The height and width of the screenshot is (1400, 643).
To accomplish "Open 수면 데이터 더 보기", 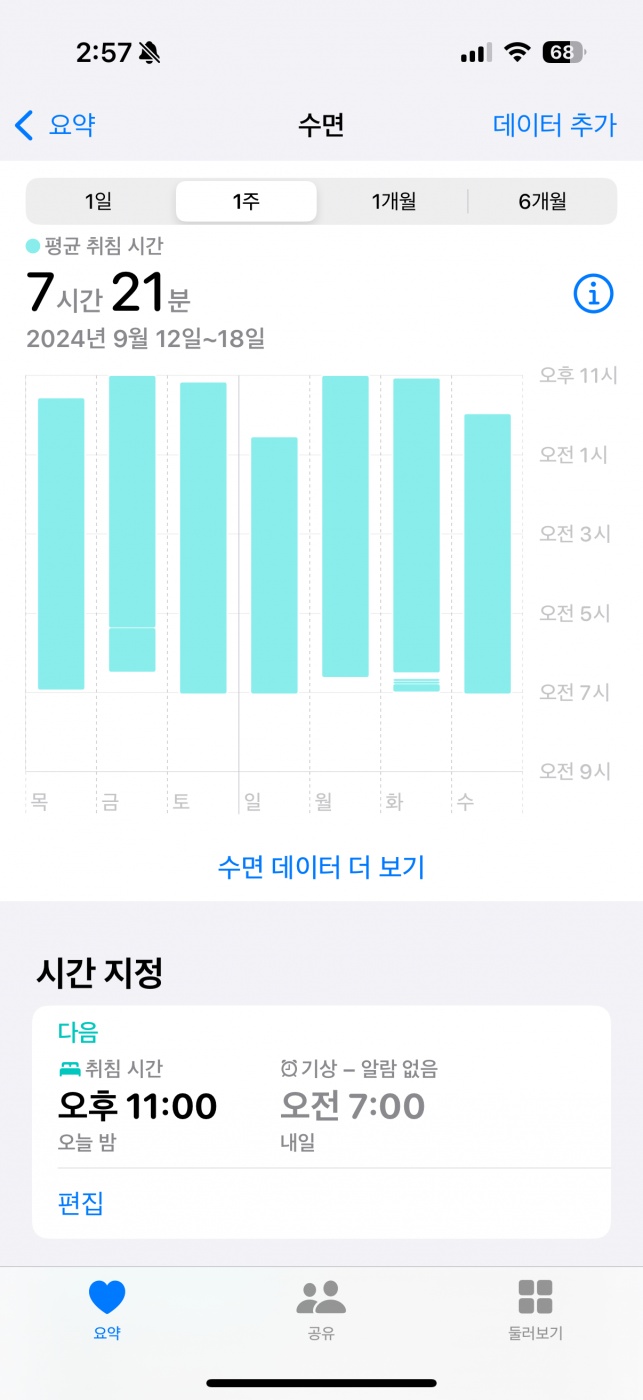I will coord(321,867).
